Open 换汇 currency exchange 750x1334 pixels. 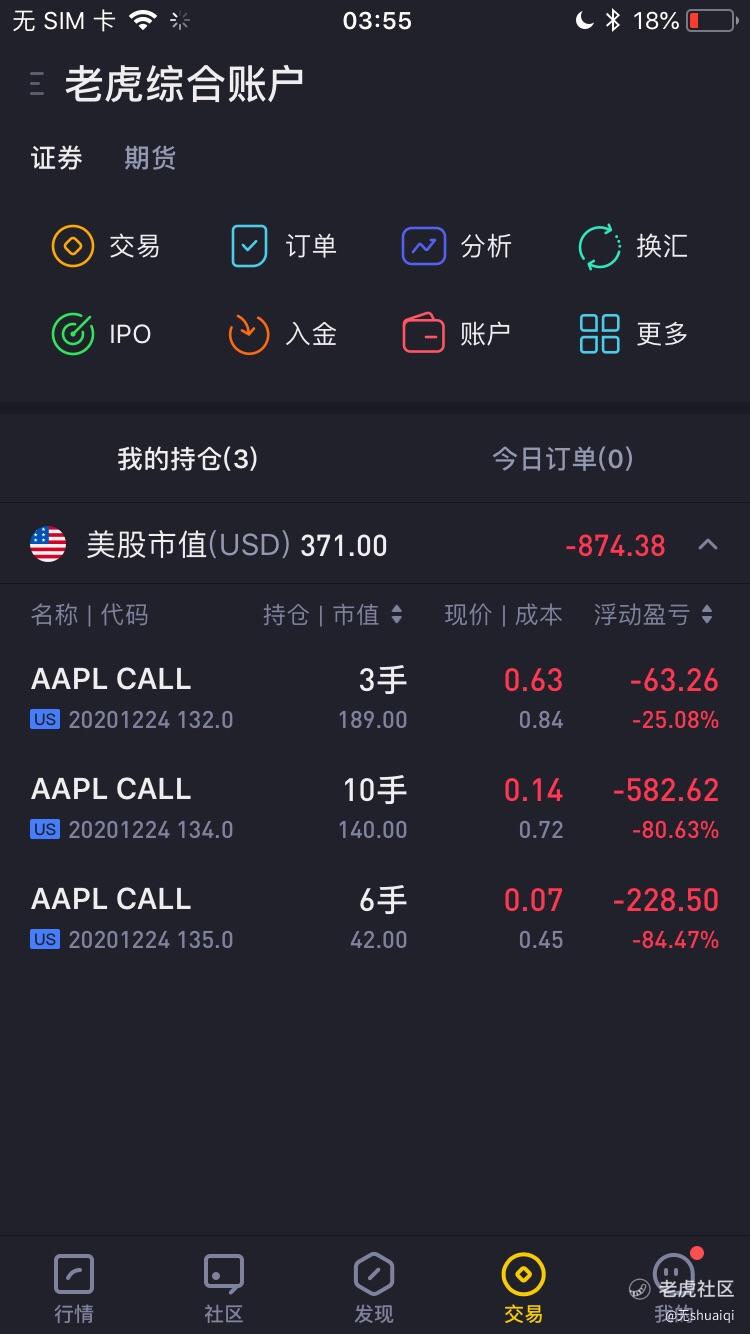(633, 246)
